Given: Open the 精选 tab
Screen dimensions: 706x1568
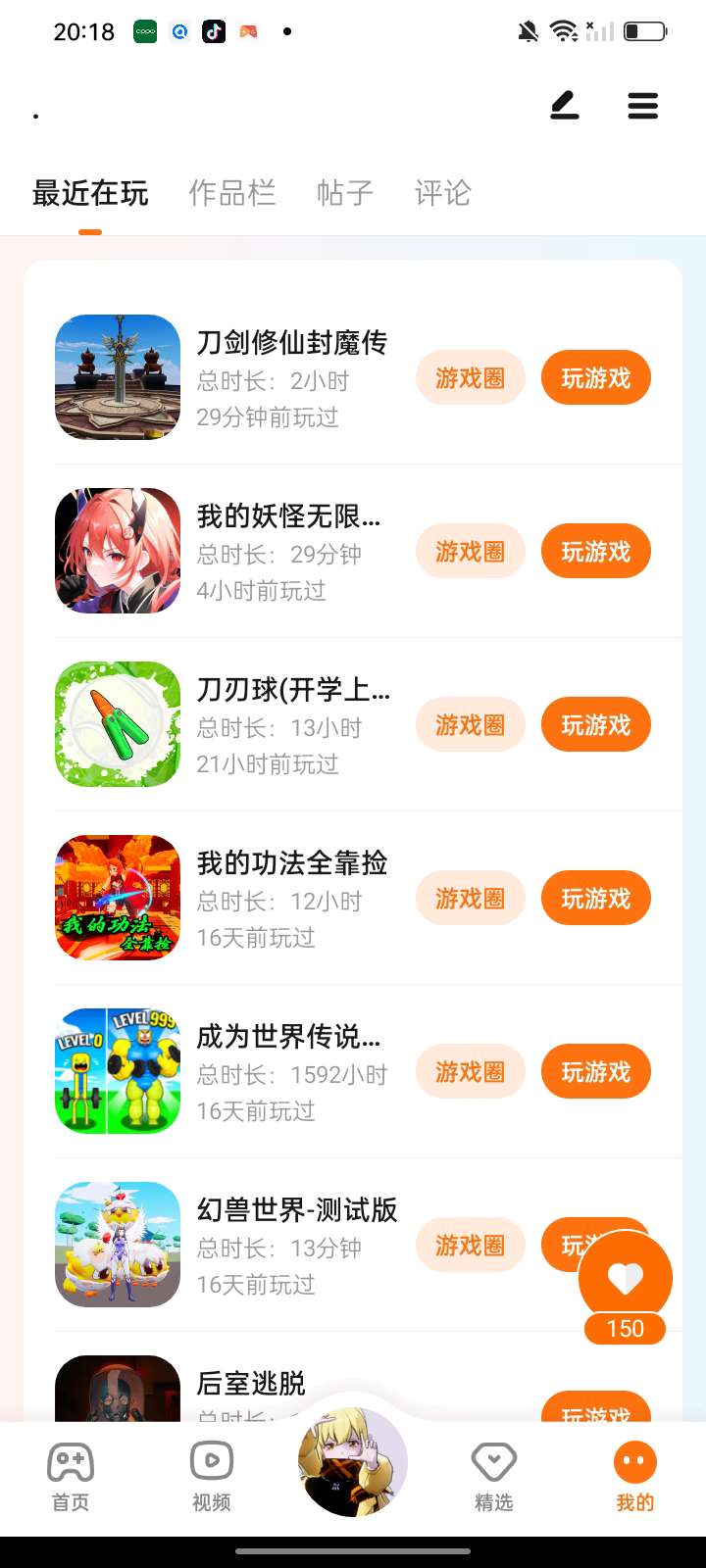Looking at the screenshot, I should [494, 1477].
